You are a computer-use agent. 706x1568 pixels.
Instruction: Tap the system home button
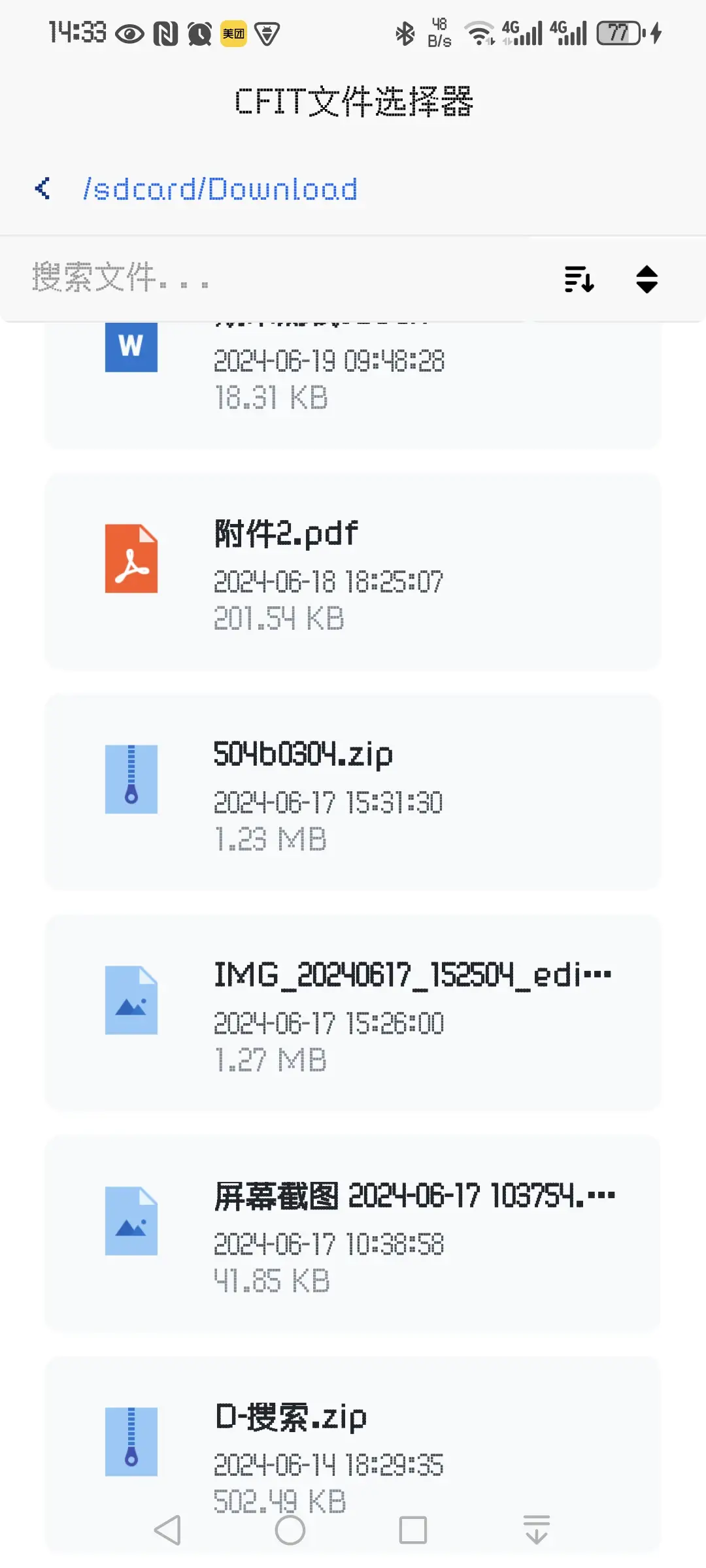coord(290,1530)
